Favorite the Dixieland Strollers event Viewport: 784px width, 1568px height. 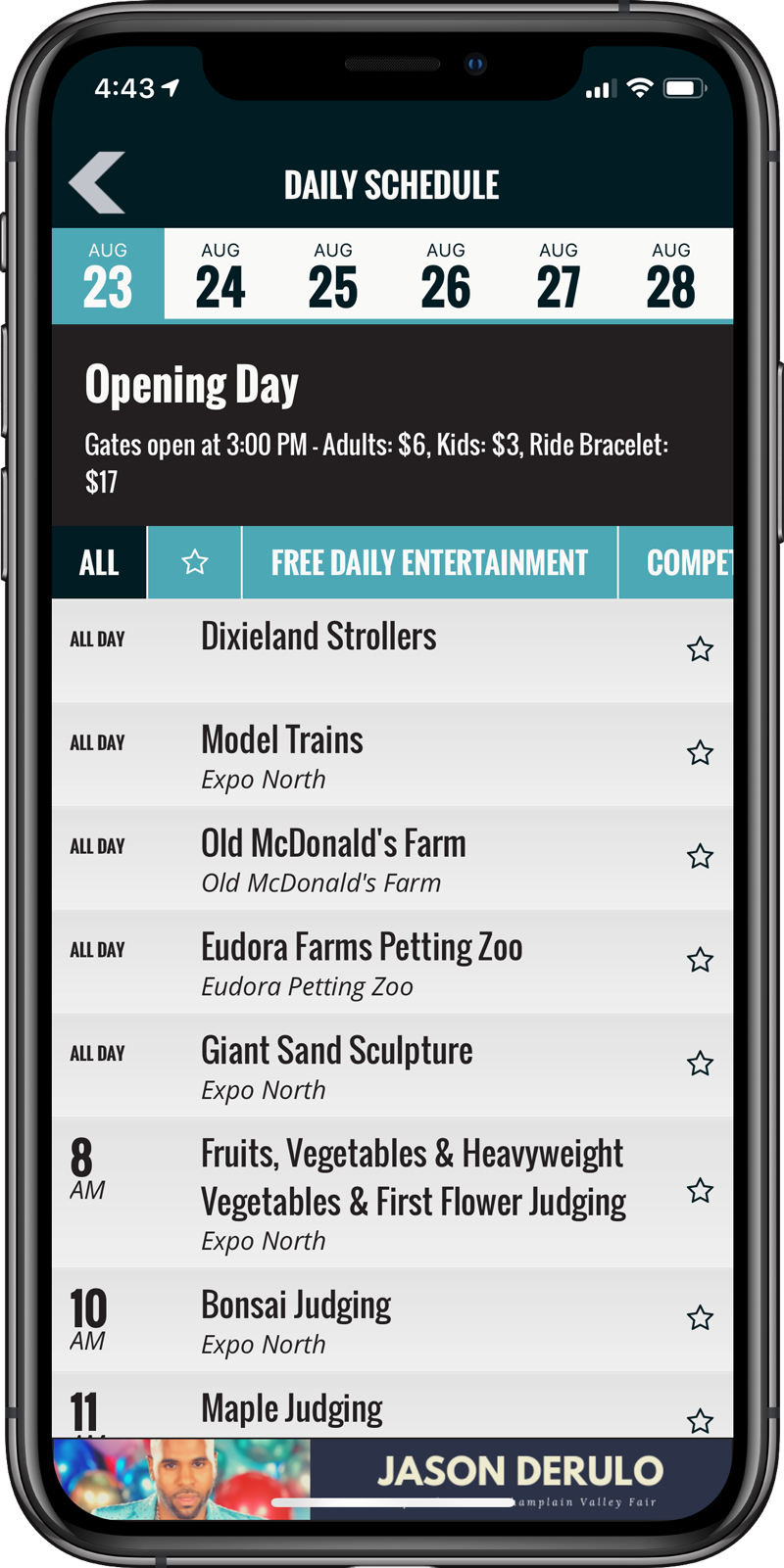pos(700,649)
